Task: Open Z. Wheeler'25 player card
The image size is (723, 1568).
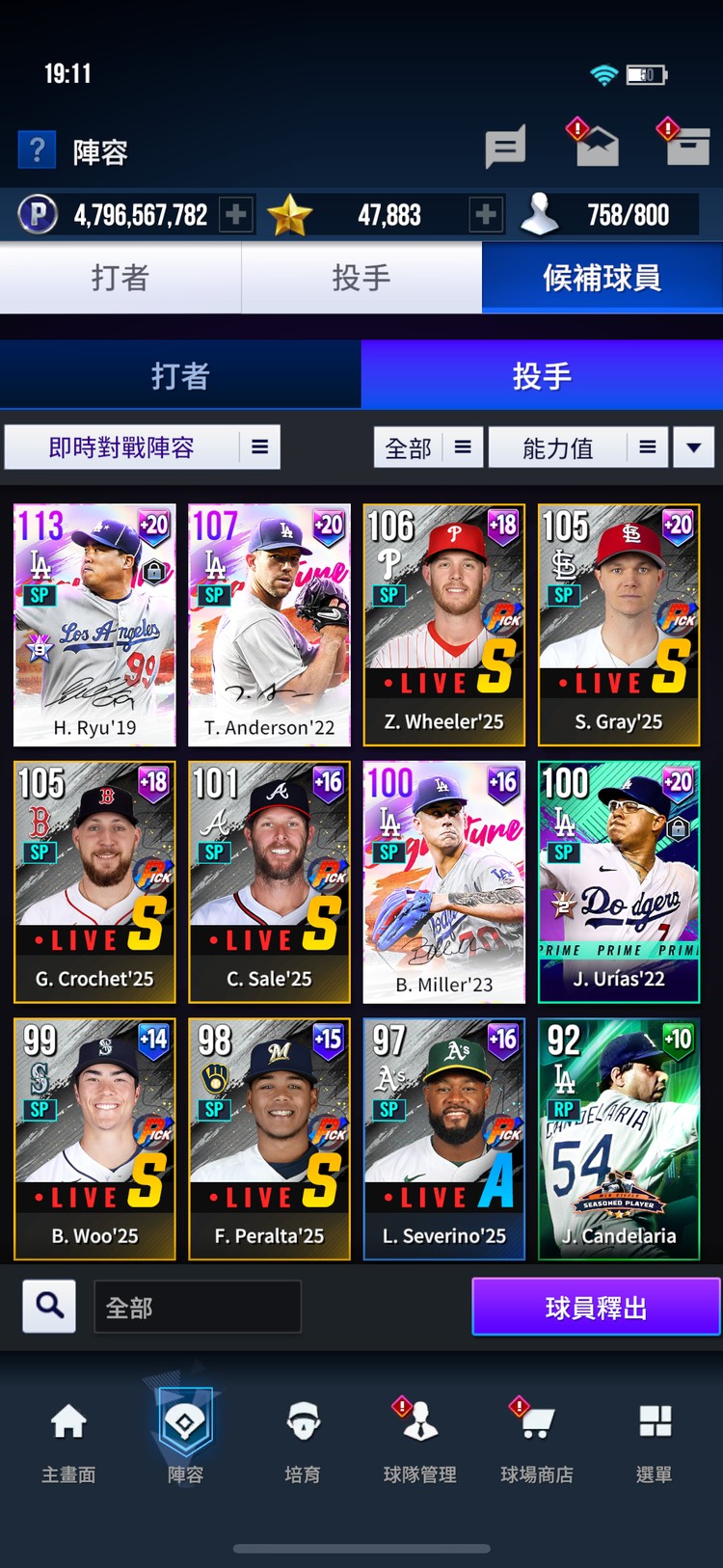Action: tap(443, 625)
